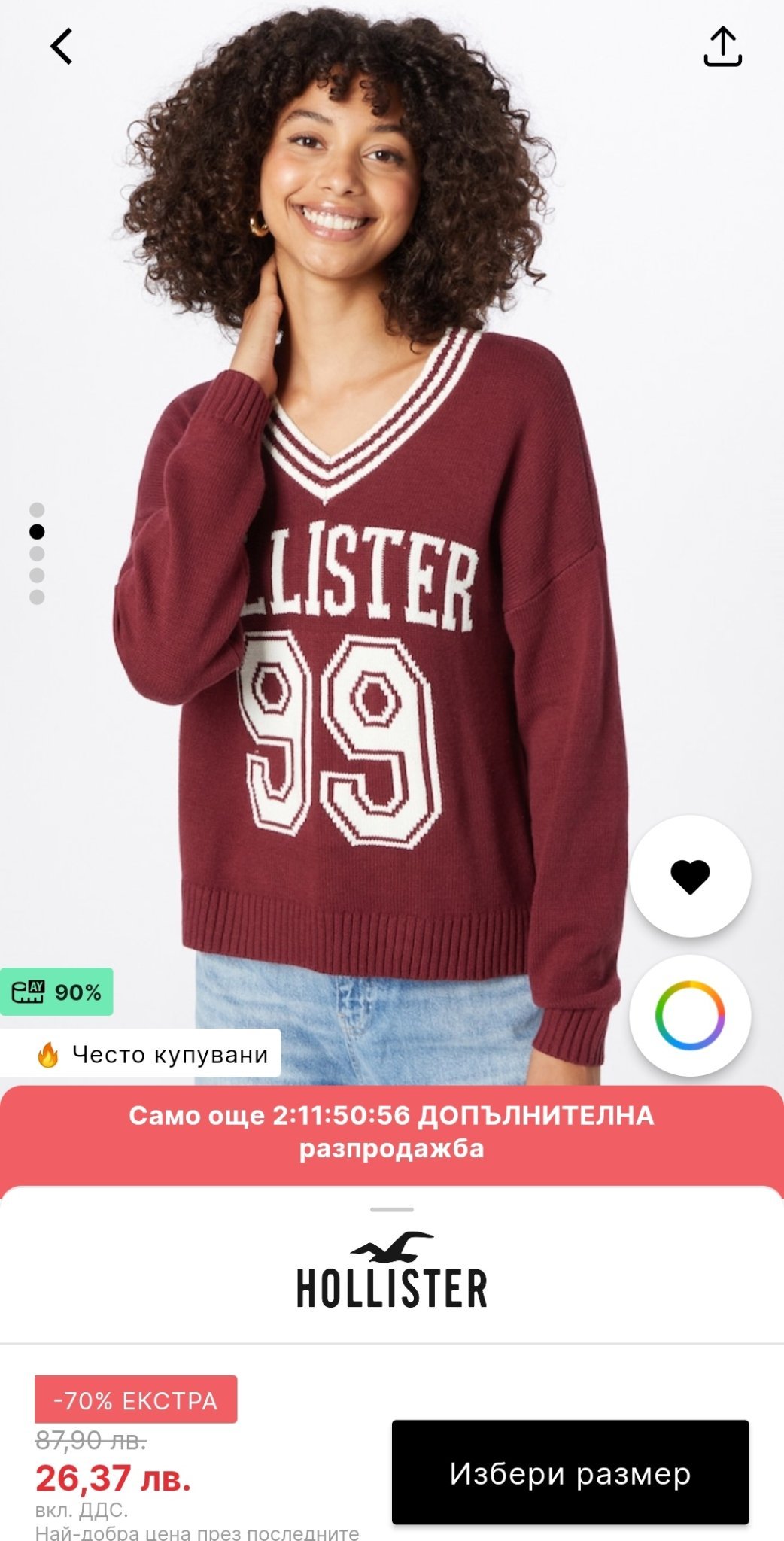Open the color options circle button
784x1541 pixels.
pyautogui.click(x=690, y=1015)
